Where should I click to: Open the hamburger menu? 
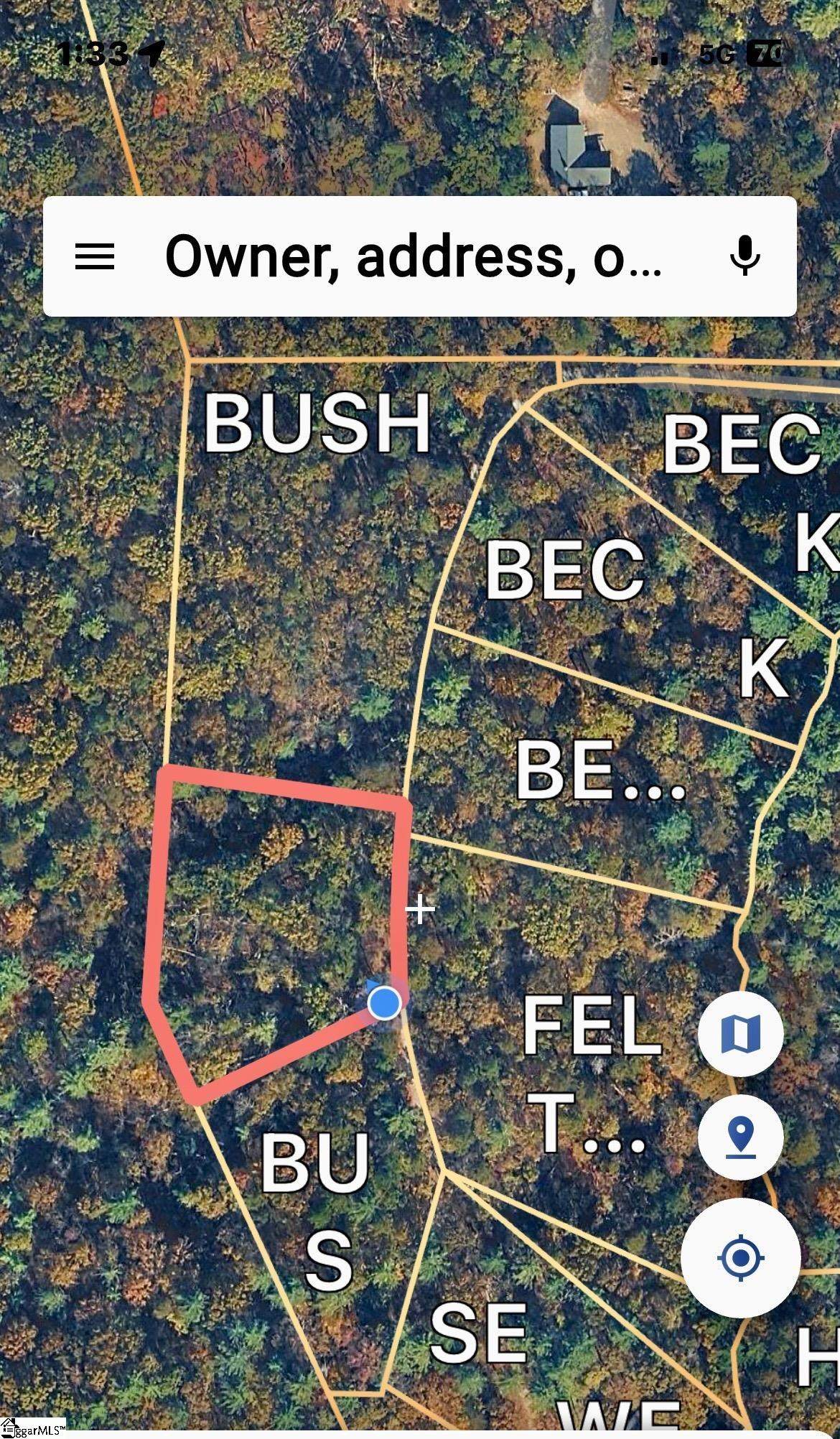click(95, 256)
